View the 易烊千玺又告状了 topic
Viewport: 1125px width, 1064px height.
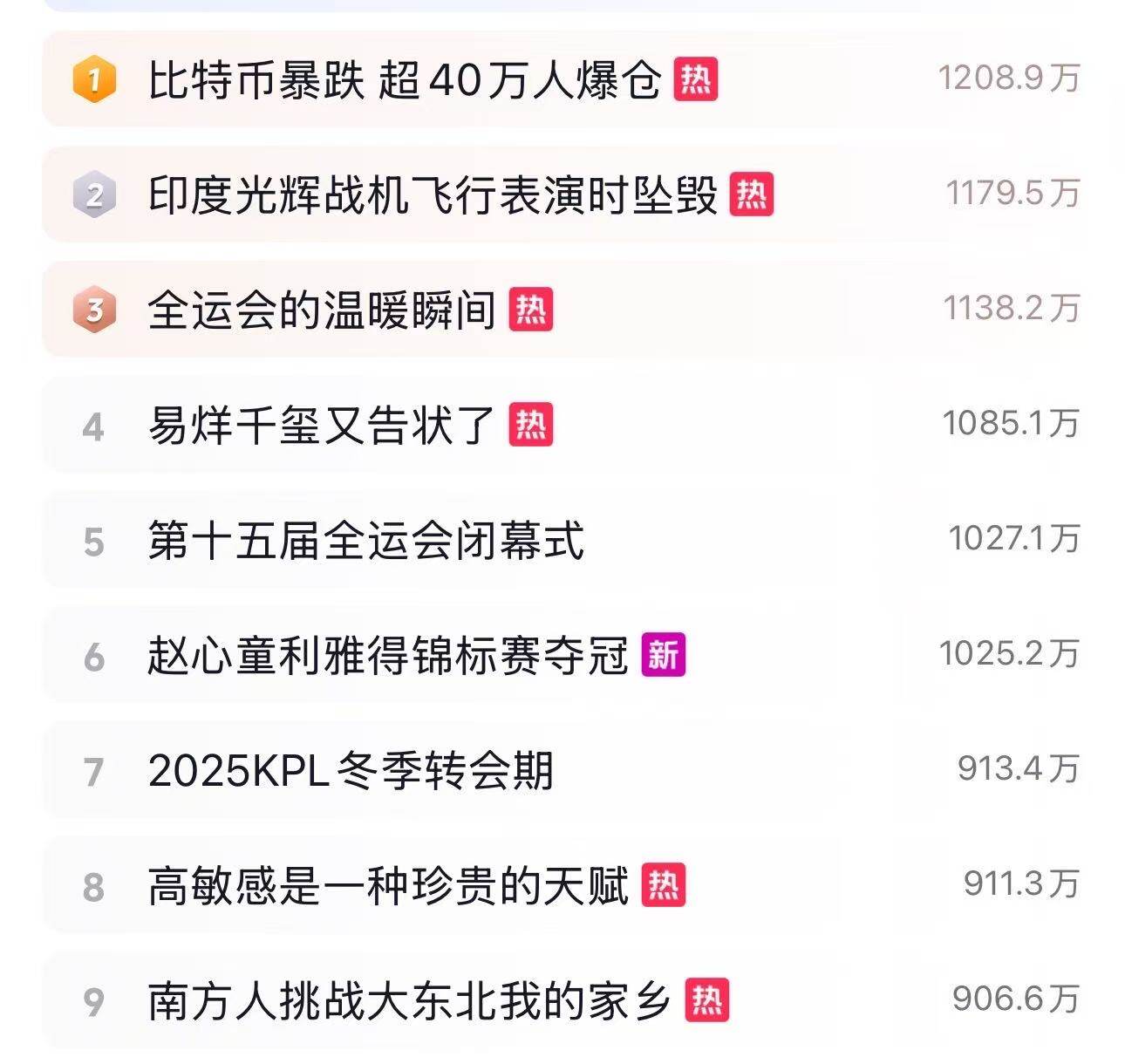click(x=322, y=426)
